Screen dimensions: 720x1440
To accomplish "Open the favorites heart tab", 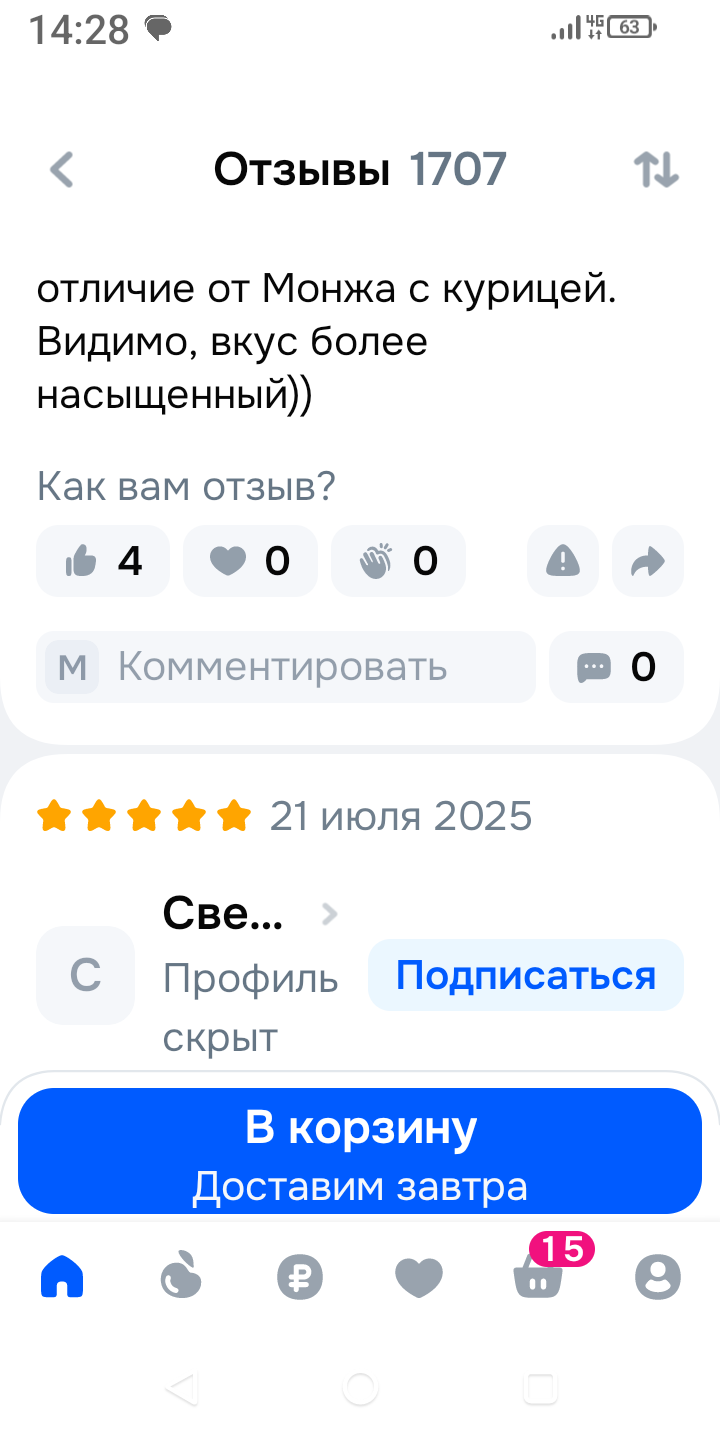I will click(x=418, y=1277).
